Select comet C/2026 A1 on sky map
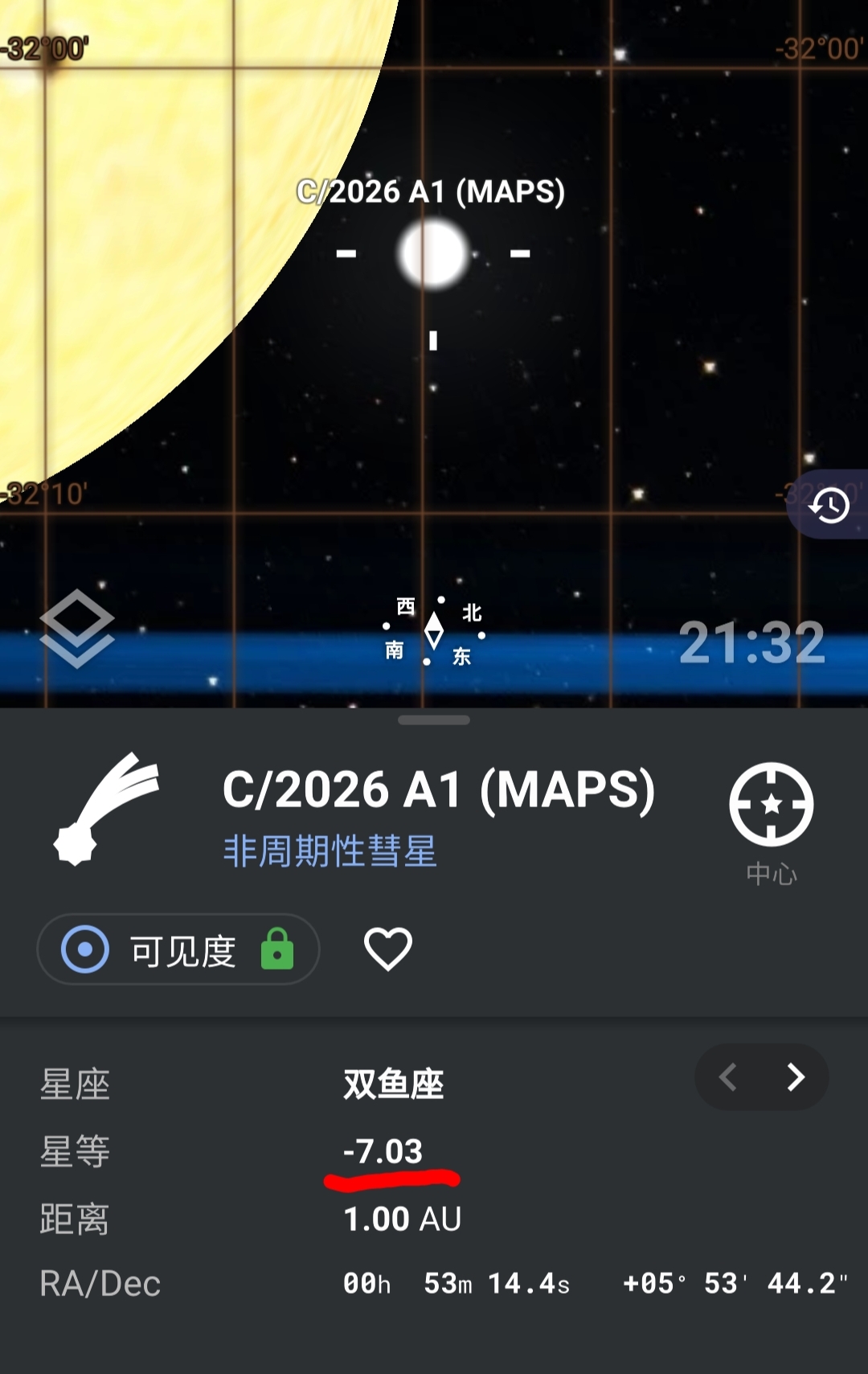Viewport: 868px width, 1374px height. click(433, 254)
